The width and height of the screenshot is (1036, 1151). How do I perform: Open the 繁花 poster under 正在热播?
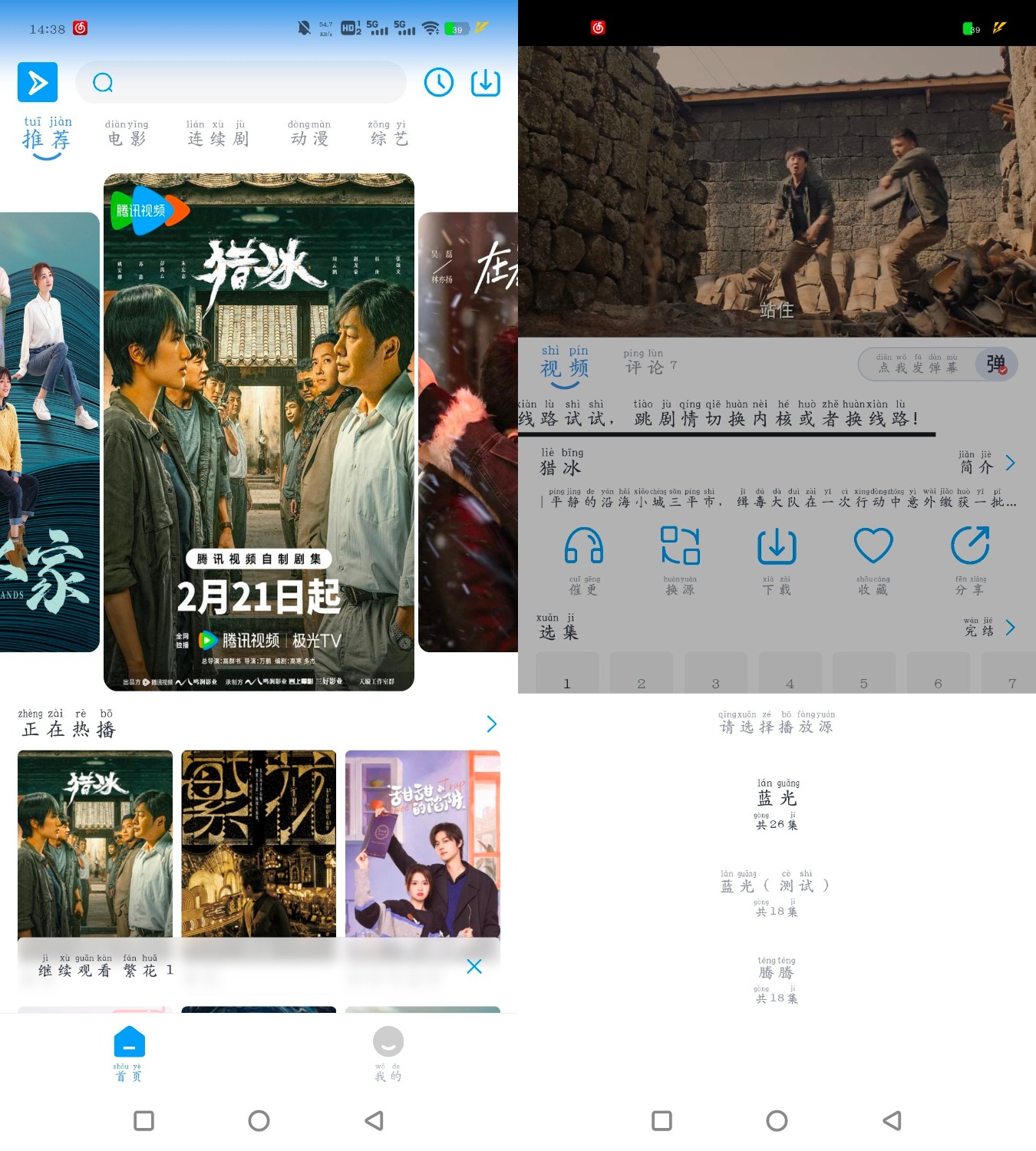[x=259, y=843]
